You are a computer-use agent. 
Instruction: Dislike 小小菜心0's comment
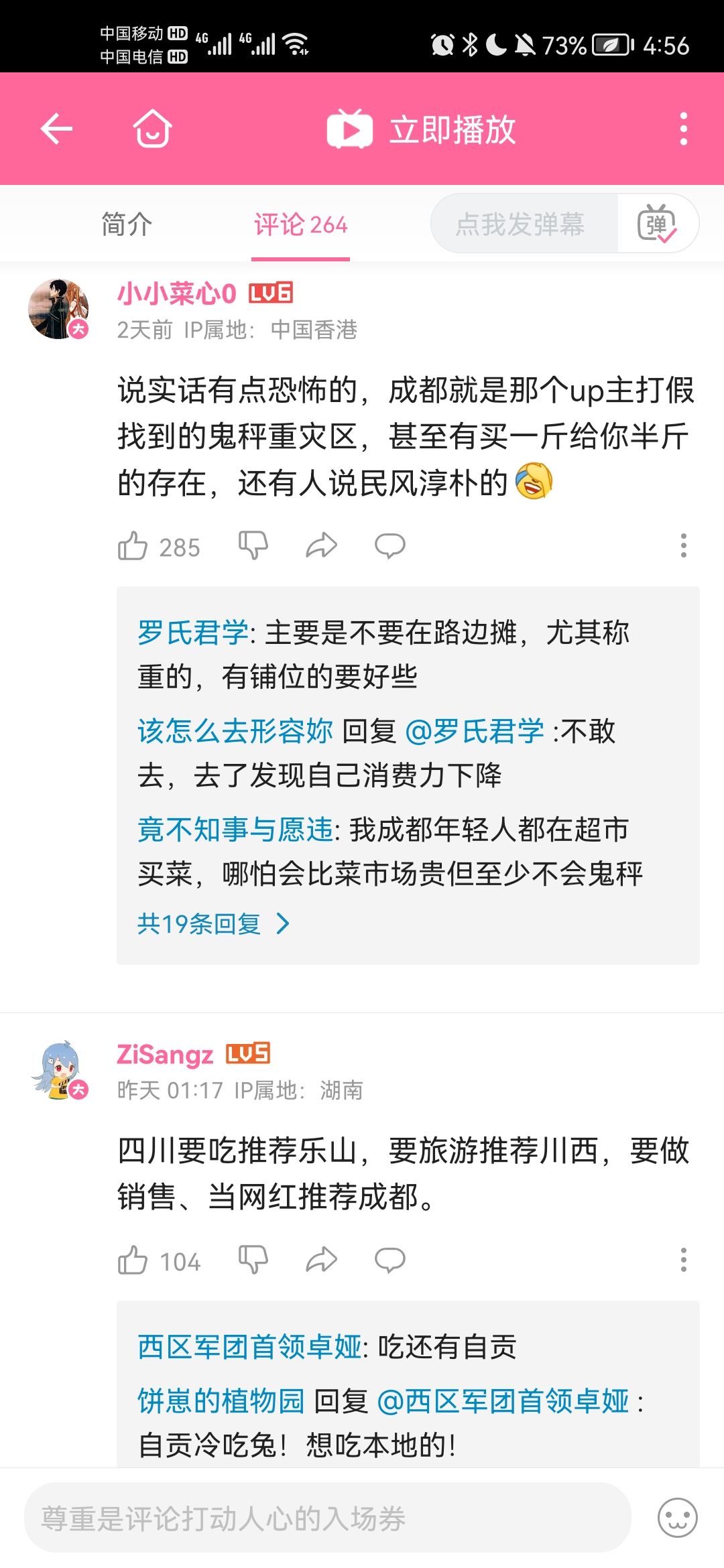253,546
